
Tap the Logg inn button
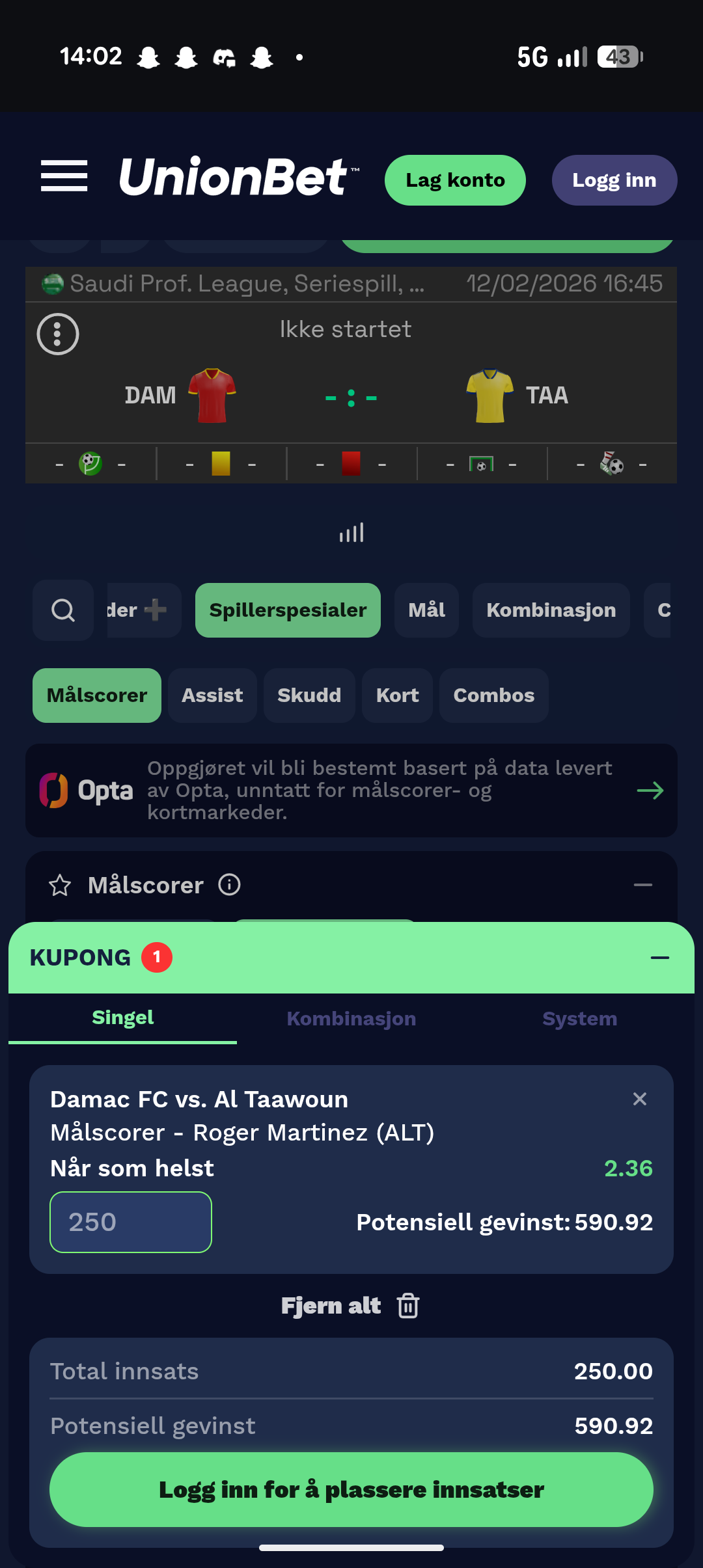point(614,180)
